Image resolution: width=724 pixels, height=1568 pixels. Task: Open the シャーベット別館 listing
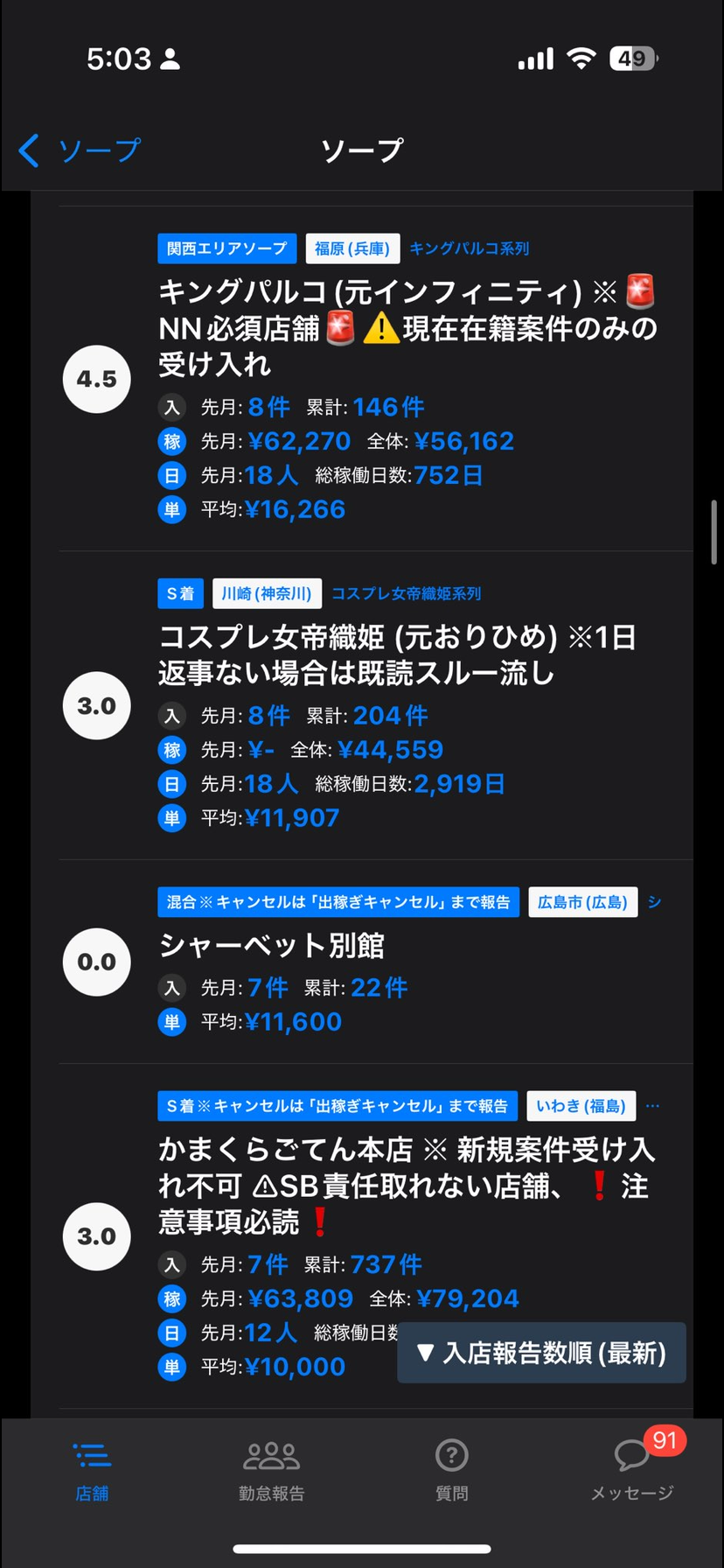pyautogui.click(x=271, y=946)
